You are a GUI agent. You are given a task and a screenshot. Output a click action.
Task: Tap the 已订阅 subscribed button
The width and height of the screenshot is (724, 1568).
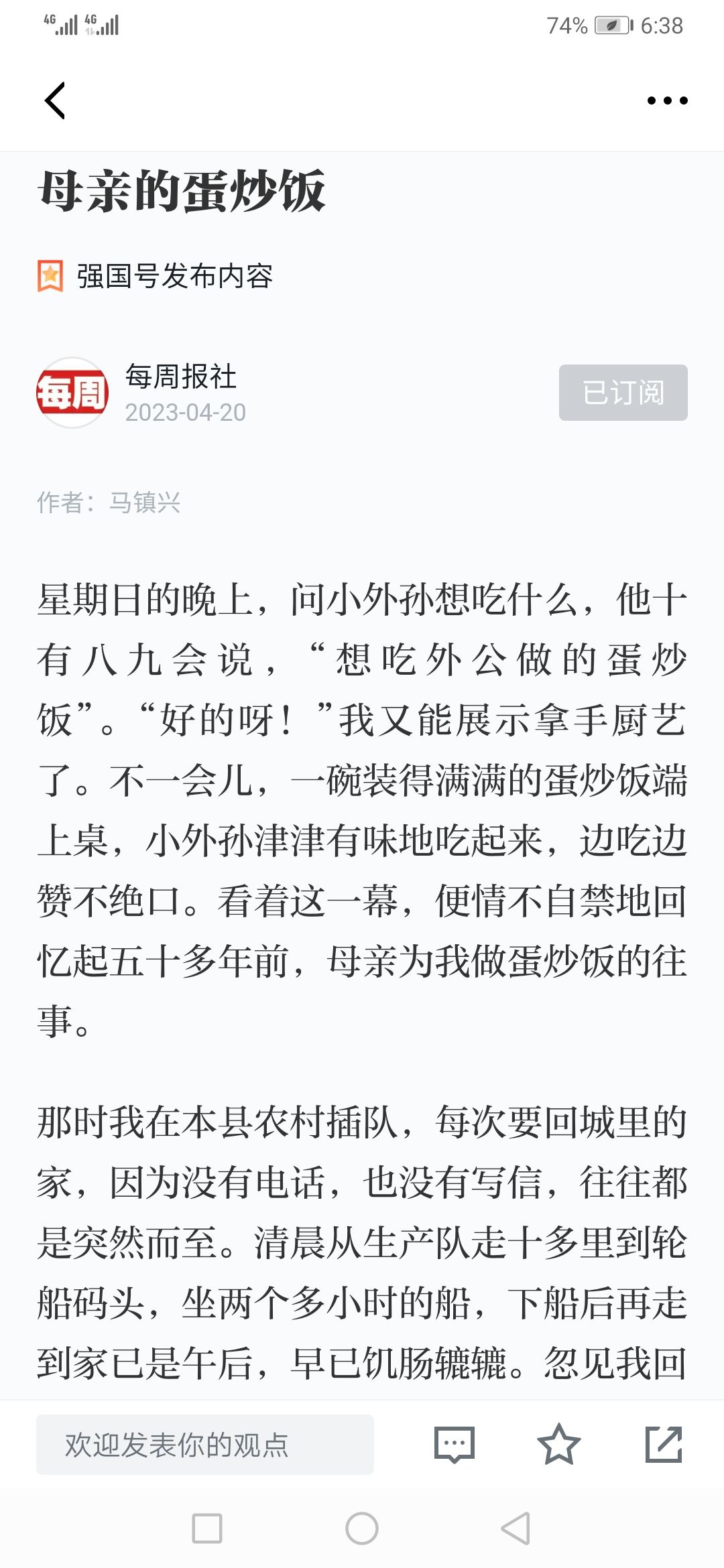coord(623,393)
